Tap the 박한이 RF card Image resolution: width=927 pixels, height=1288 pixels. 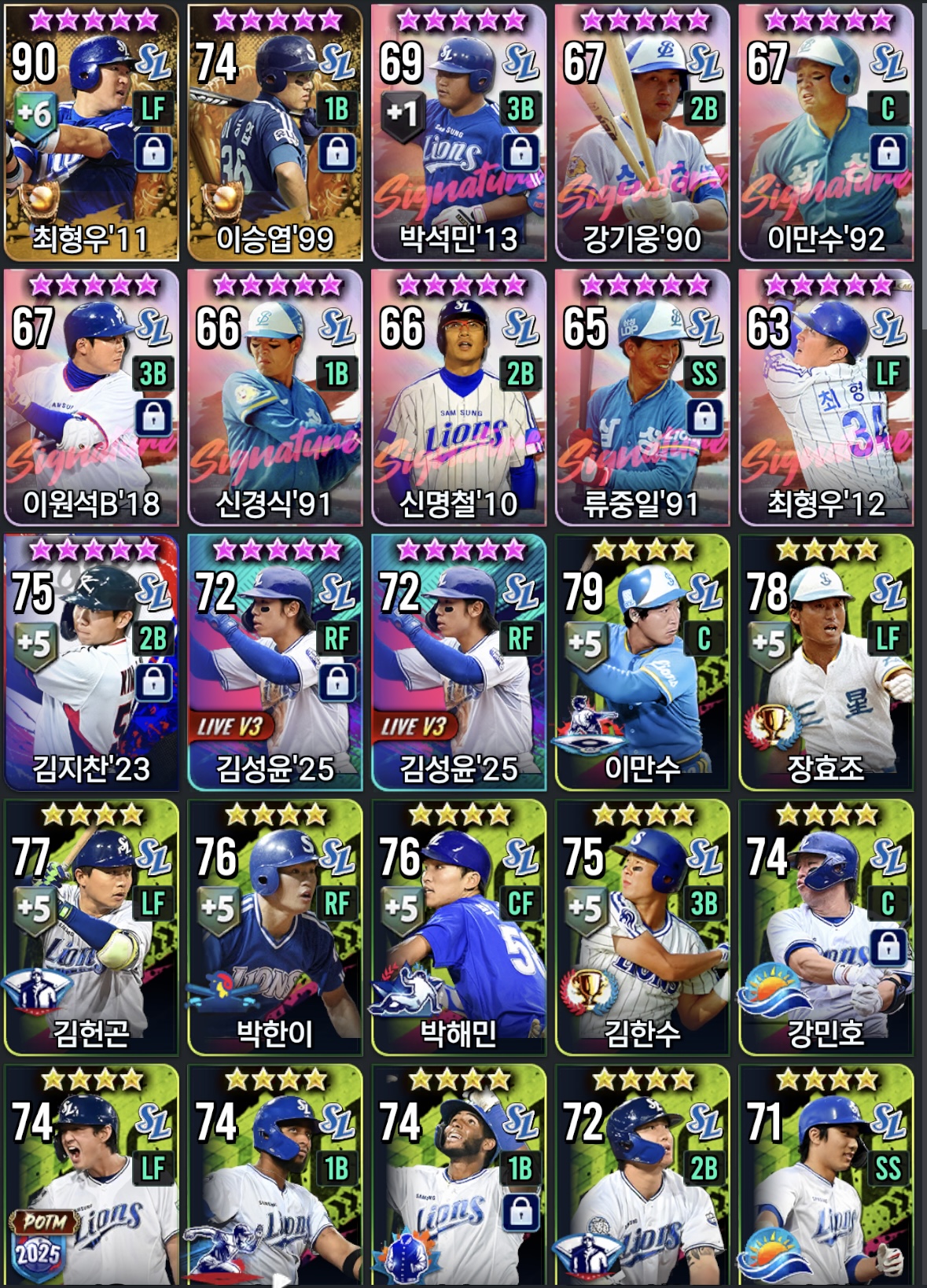274,928
